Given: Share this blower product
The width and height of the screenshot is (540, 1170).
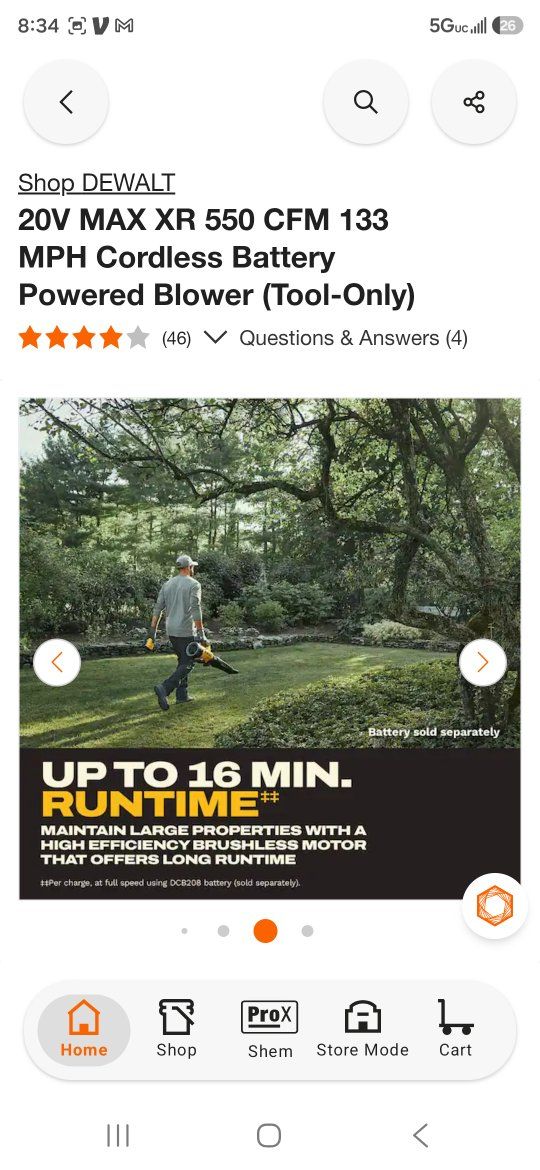Looking at the screenshot, I should pos(474,101).
